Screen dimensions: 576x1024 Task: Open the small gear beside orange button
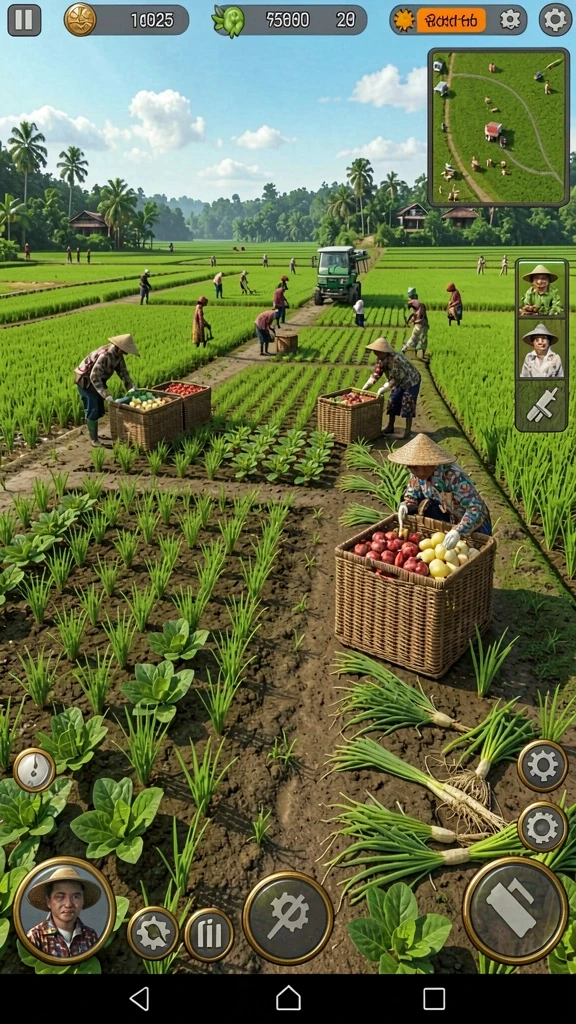[510, 20]
